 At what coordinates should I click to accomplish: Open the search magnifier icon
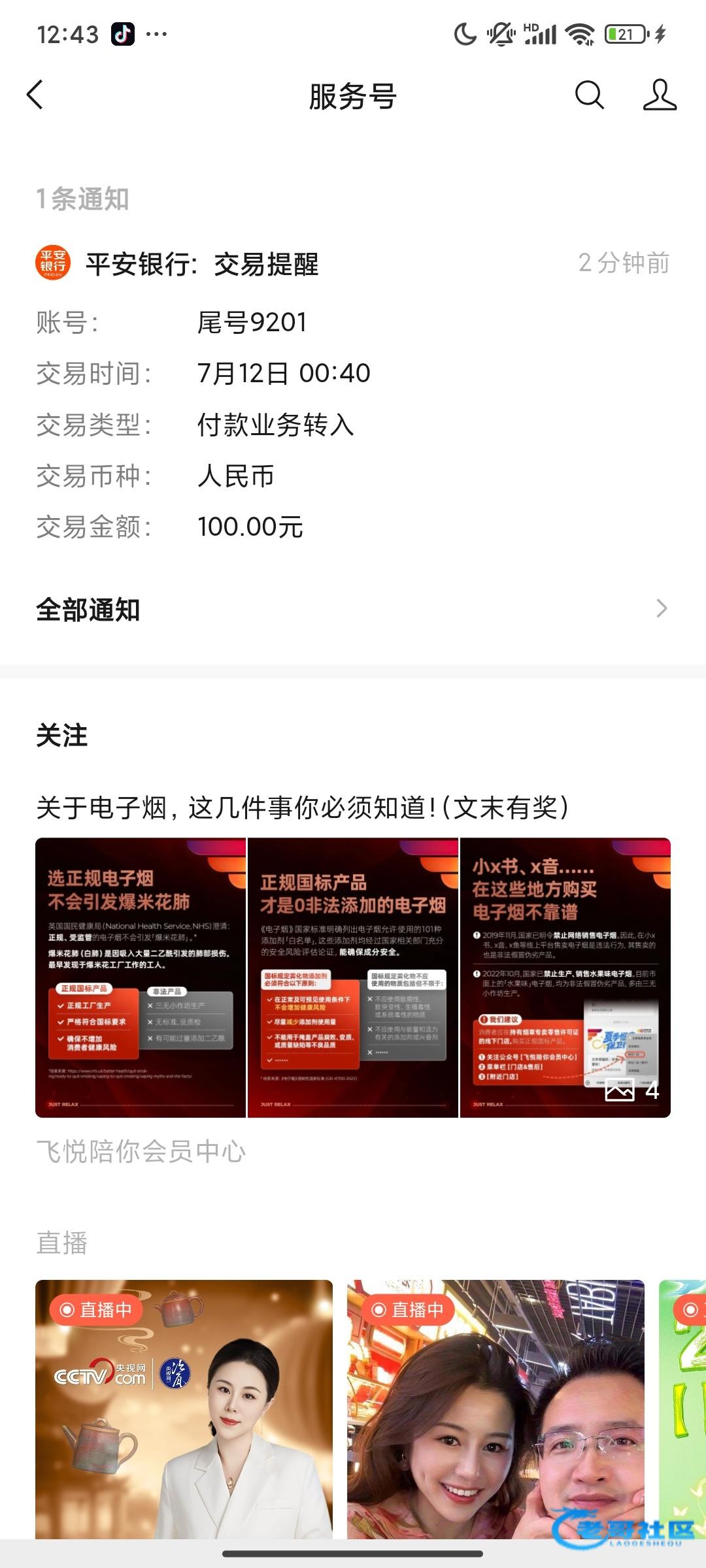[x=589, y=95]
